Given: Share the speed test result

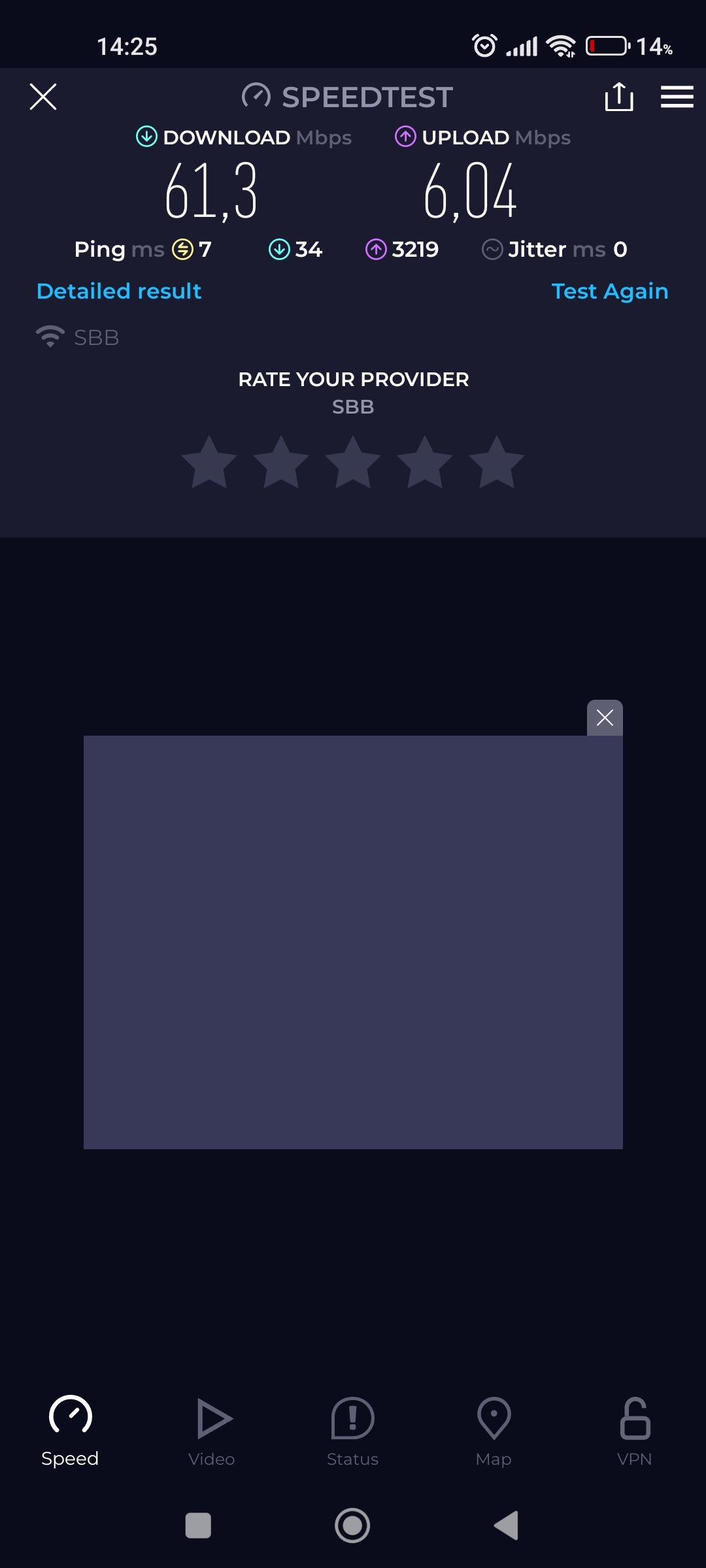Looking at the screenshot, I should (x=618, y=97).
